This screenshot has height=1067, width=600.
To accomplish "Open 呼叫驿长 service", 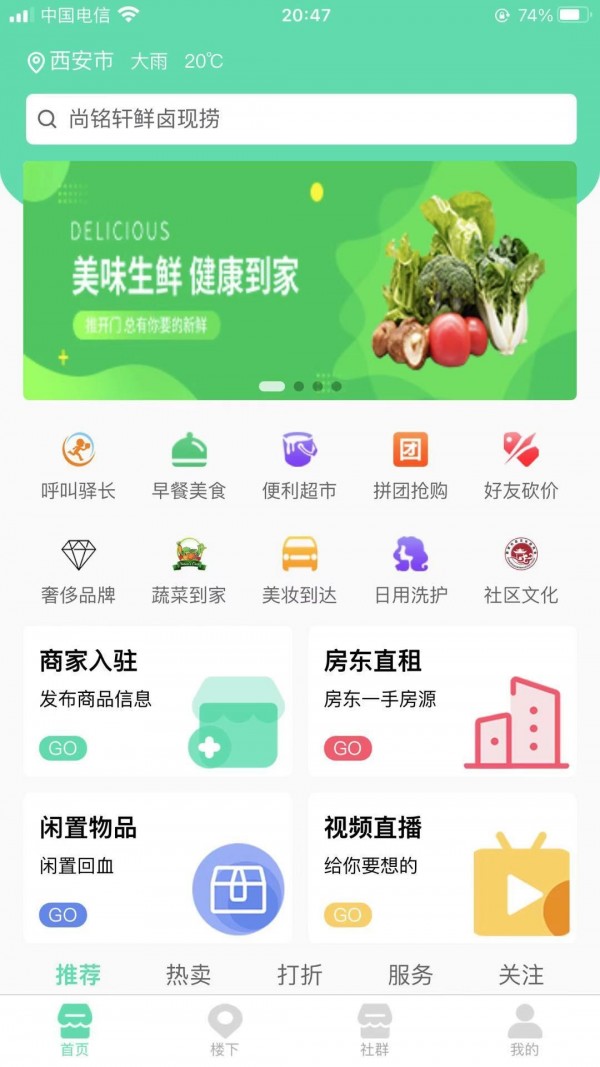I will tap(78, 465).
